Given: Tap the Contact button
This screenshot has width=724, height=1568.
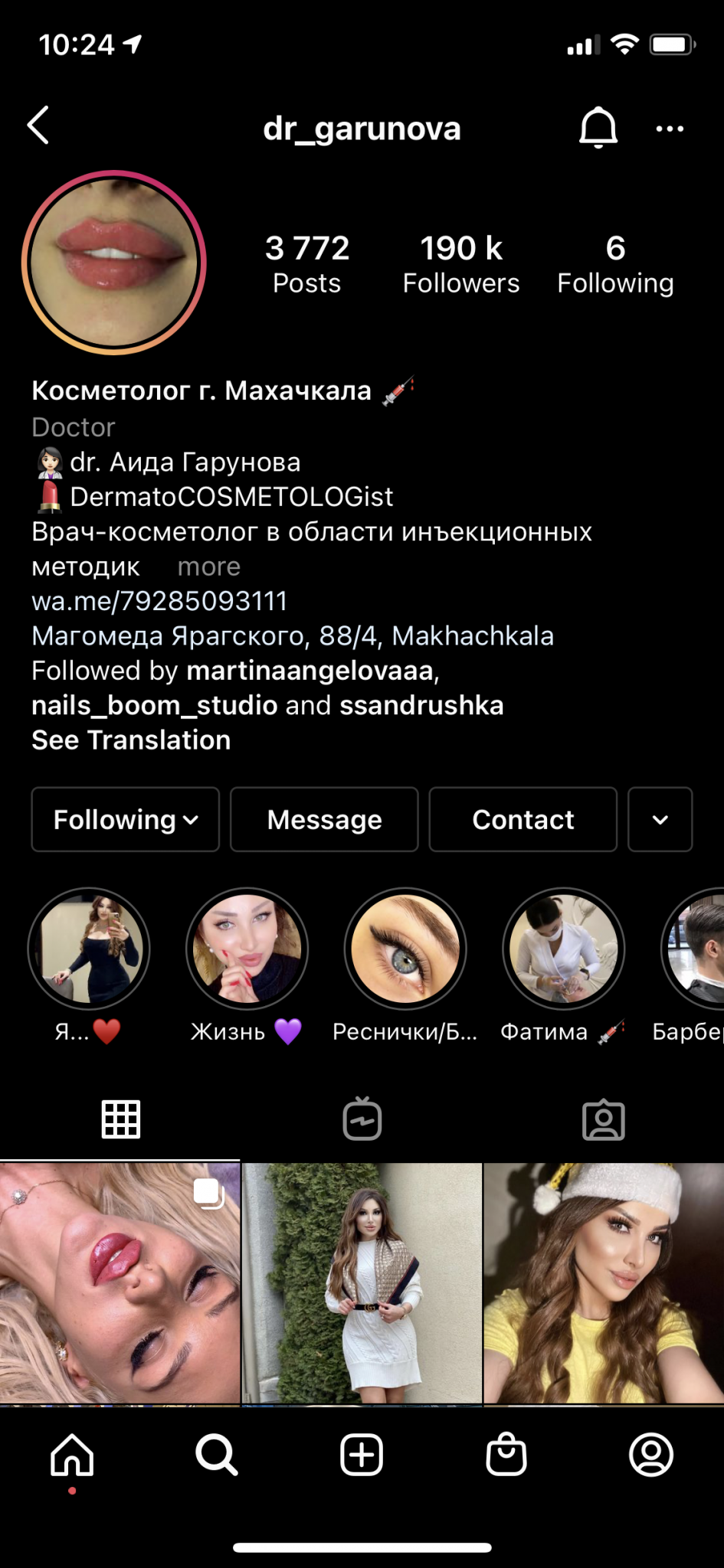Looking at the screenshot, I should [x=523, y=819].
